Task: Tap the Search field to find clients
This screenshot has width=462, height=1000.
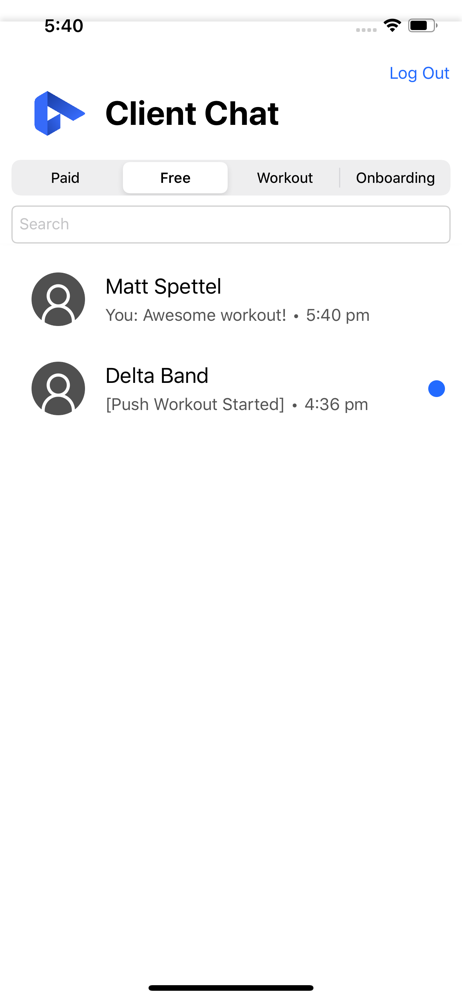Action: pos(231,224)
